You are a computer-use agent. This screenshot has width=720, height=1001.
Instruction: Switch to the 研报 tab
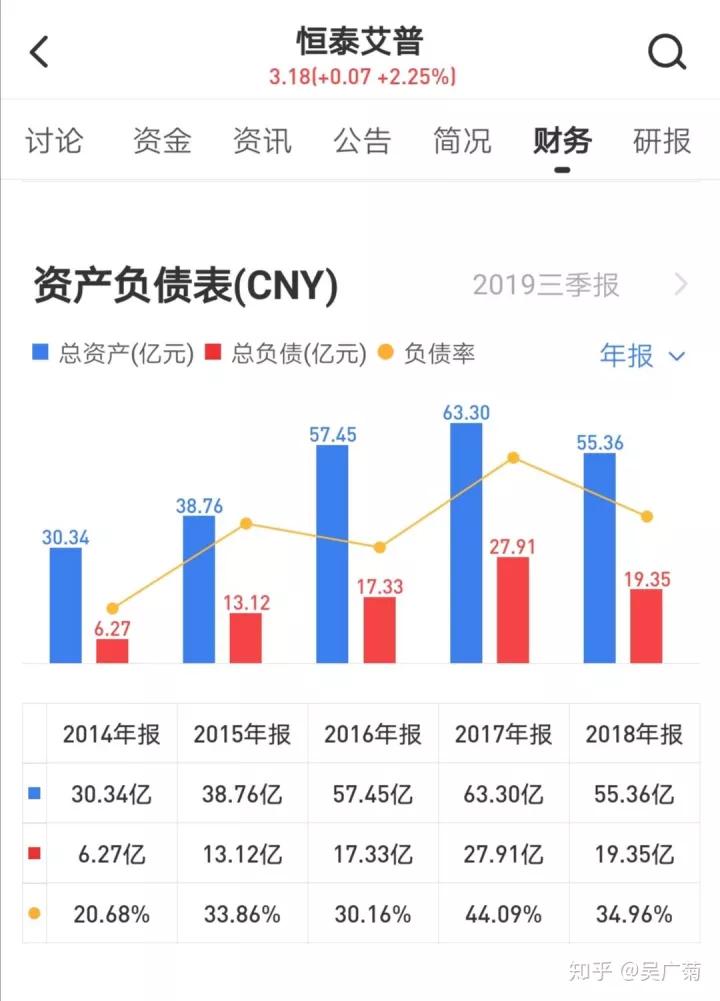[659, 141]
